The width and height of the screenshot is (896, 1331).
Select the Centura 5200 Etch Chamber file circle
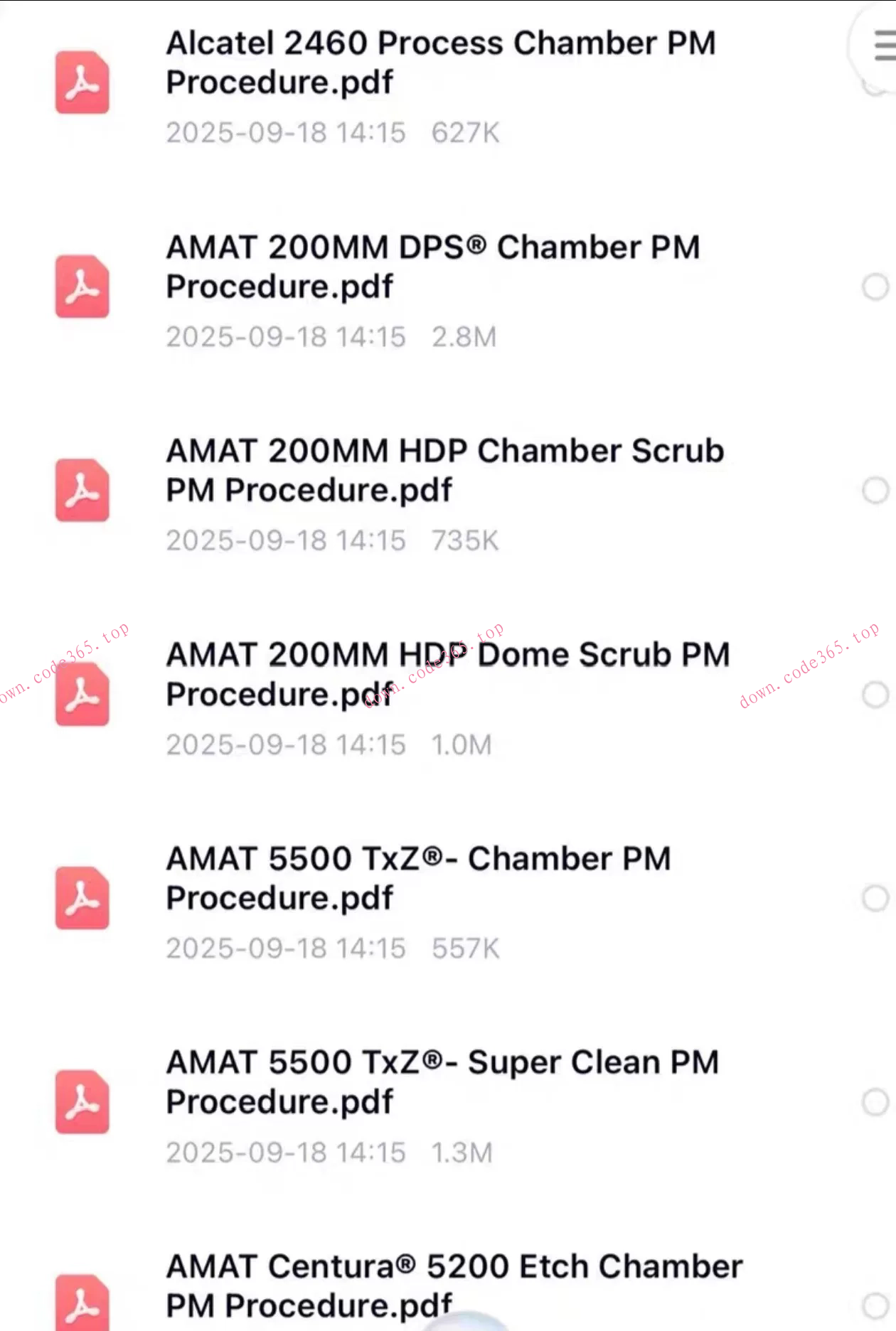(x=875, y=1305)
